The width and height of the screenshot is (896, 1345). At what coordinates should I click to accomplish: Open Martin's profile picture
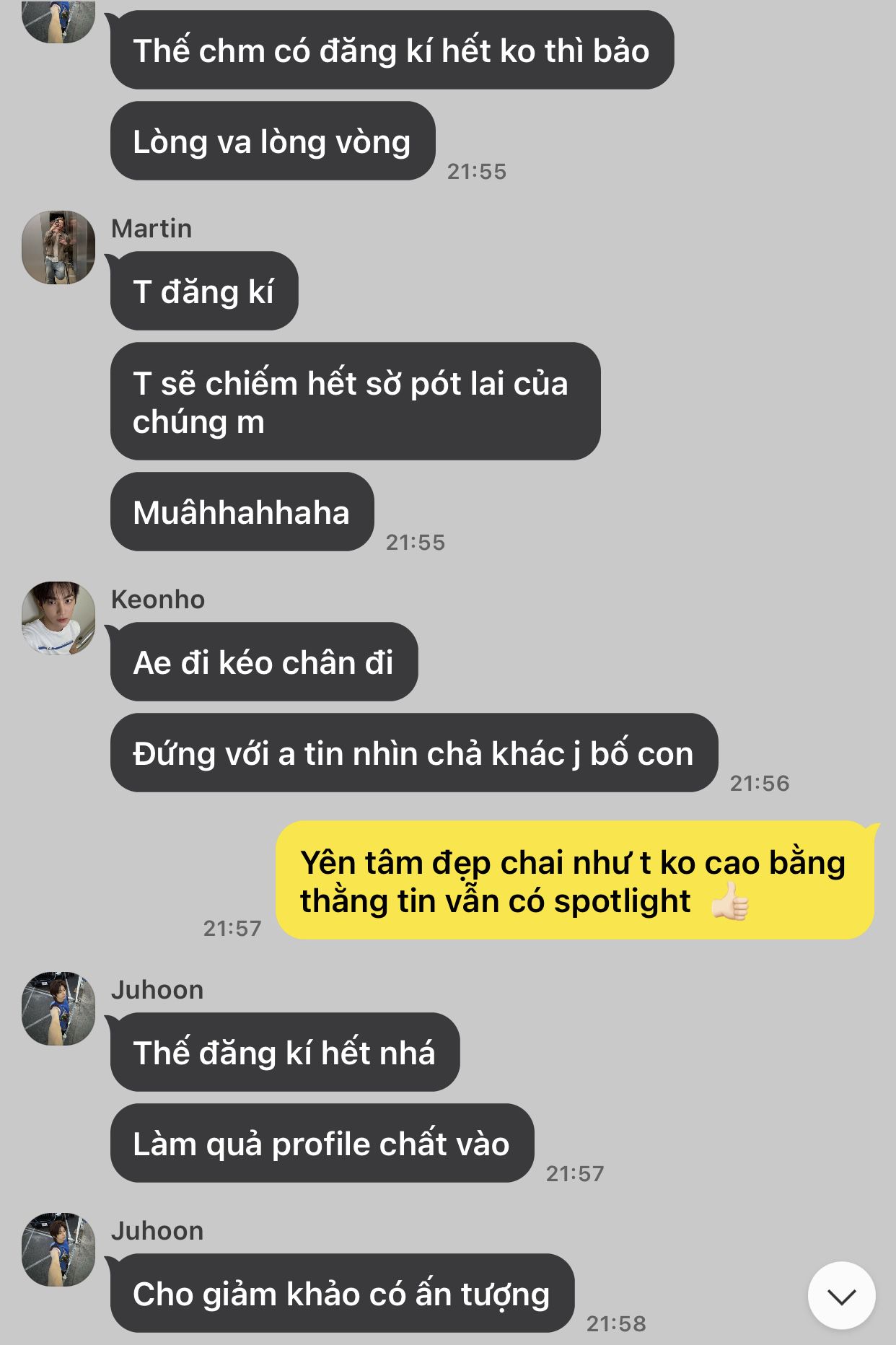58,247
